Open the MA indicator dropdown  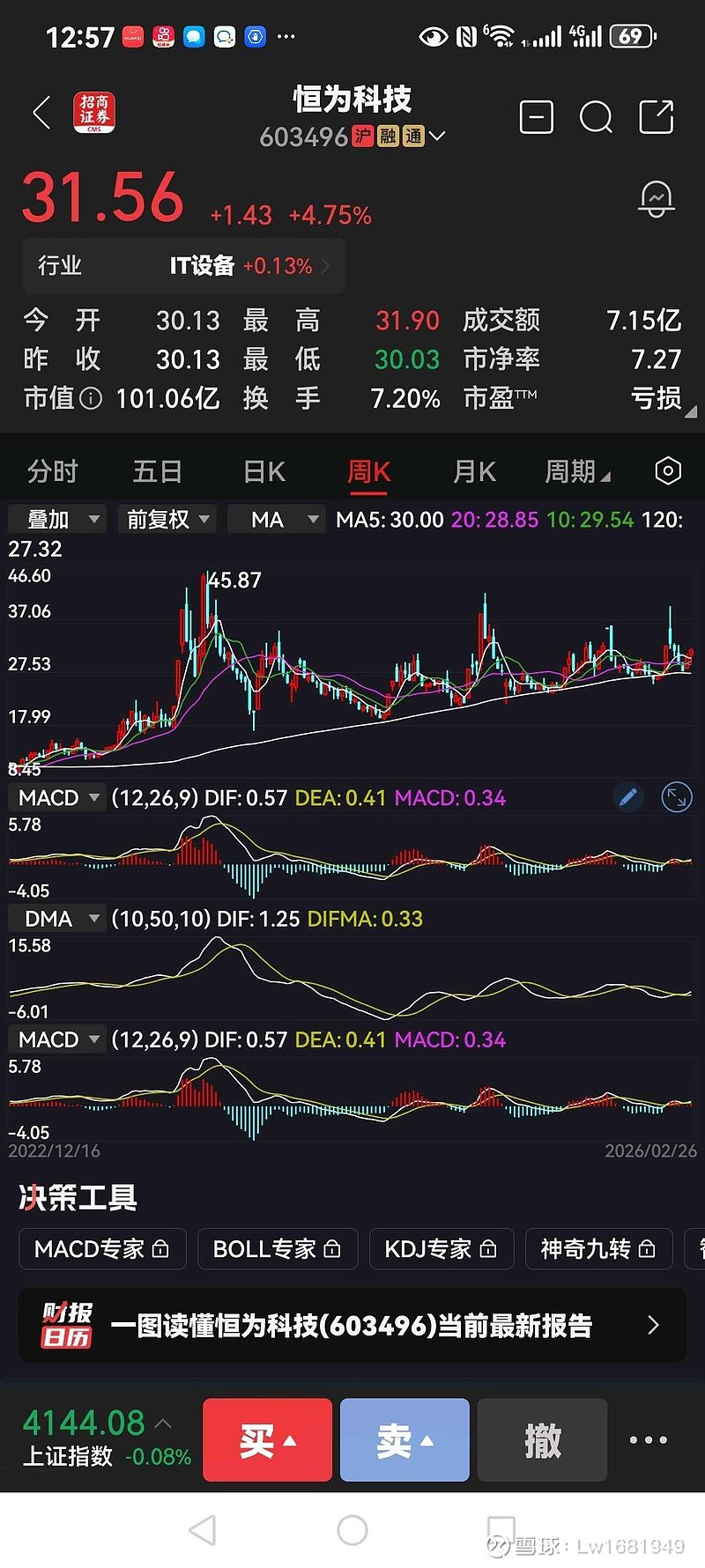276,519
